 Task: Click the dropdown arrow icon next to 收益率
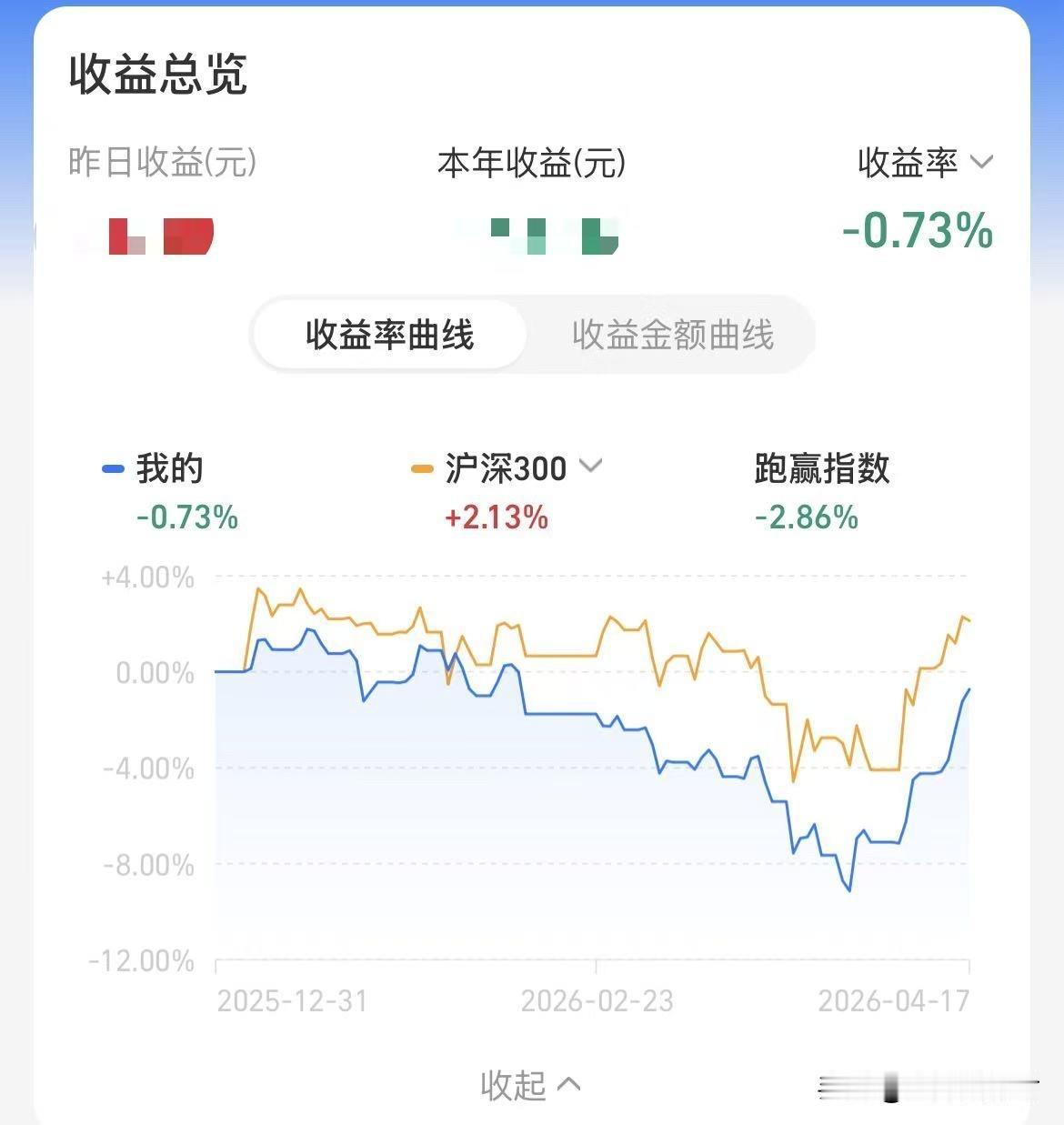pos(982,164)
